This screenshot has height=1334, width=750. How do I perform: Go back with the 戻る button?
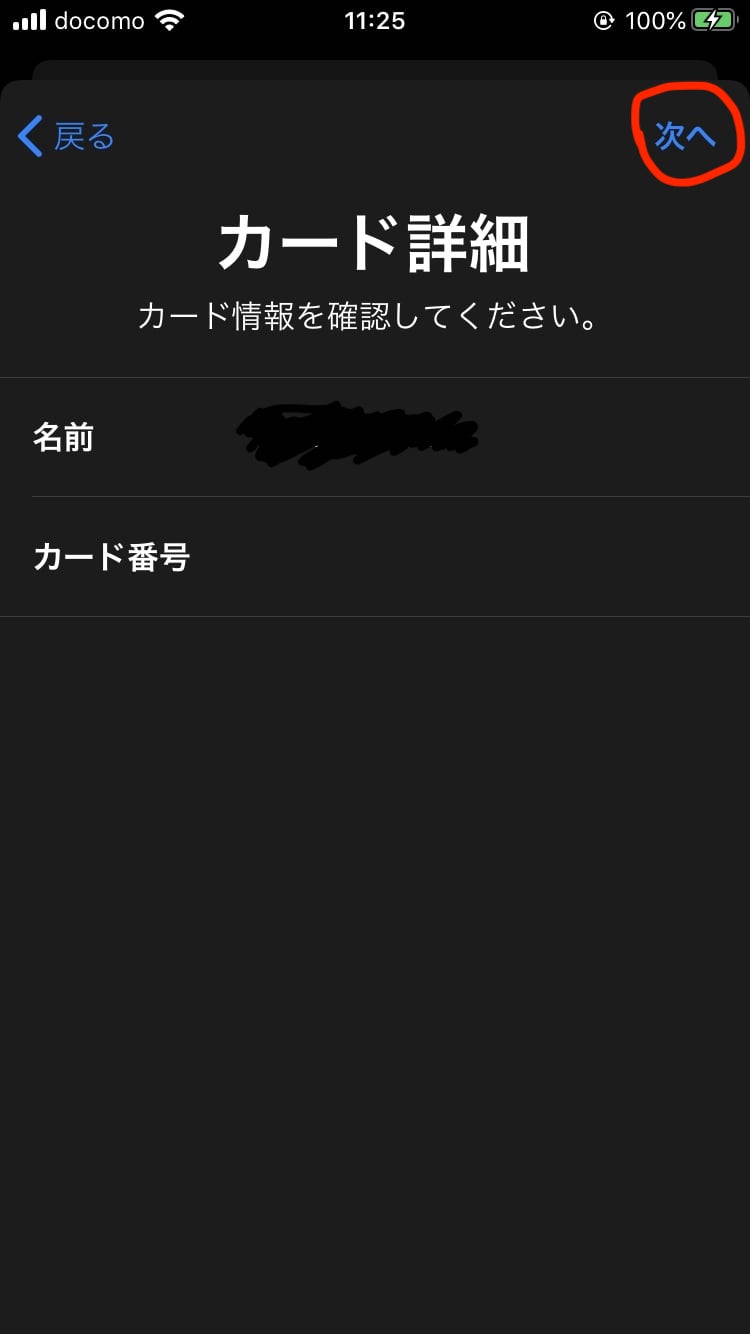pos(66,136)
